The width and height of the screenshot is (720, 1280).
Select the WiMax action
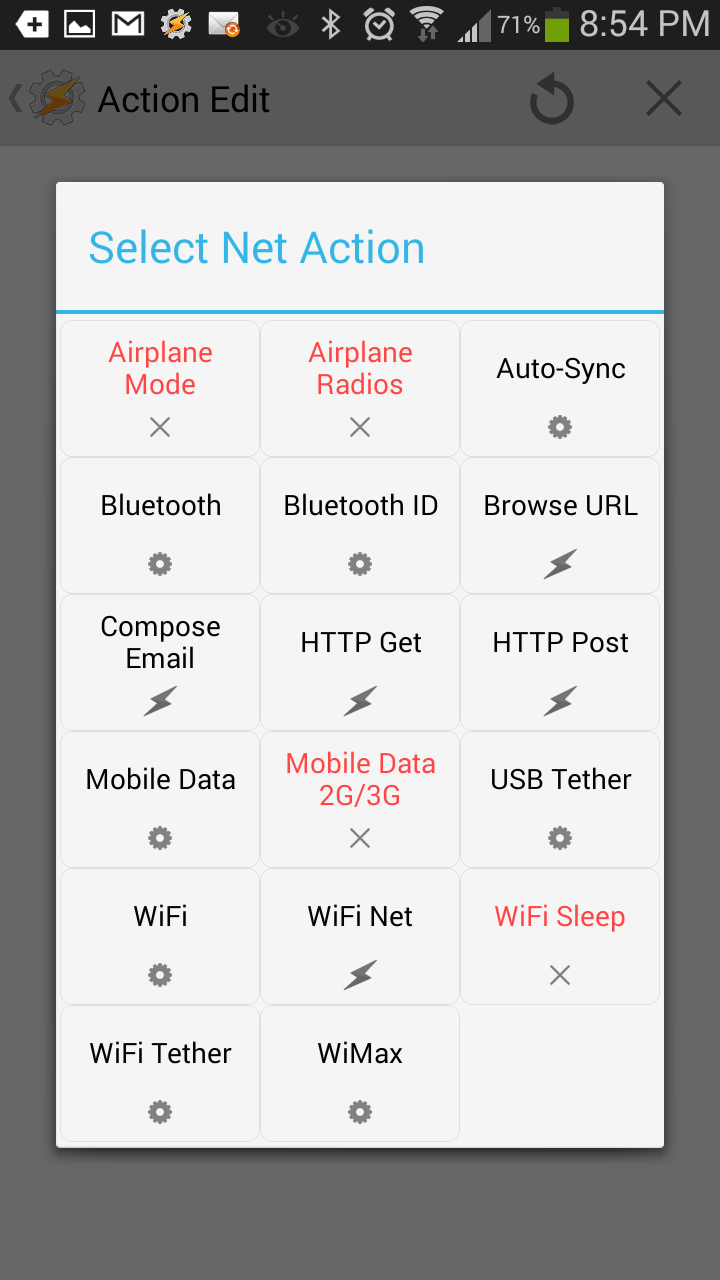click(x=360, y=1074)
